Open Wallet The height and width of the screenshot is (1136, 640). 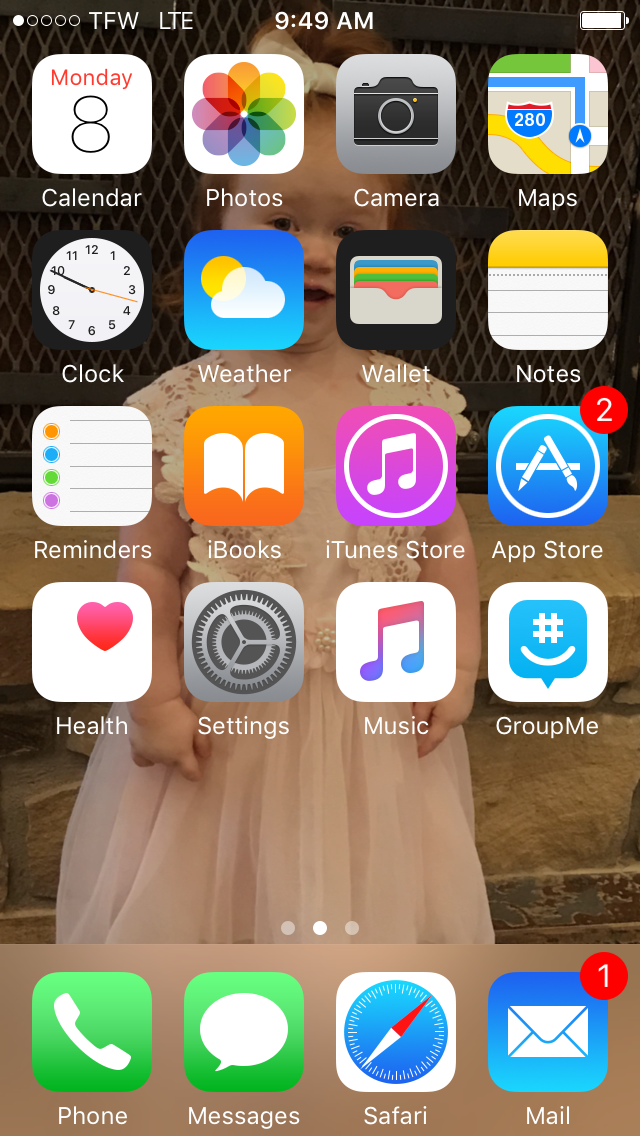tap(396, 290)
